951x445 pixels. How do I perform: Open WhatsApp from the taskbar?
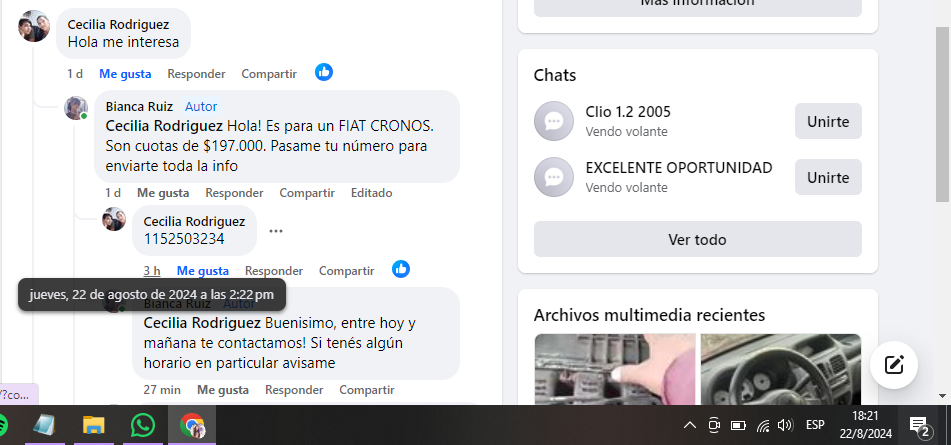(x=143, y=425)
